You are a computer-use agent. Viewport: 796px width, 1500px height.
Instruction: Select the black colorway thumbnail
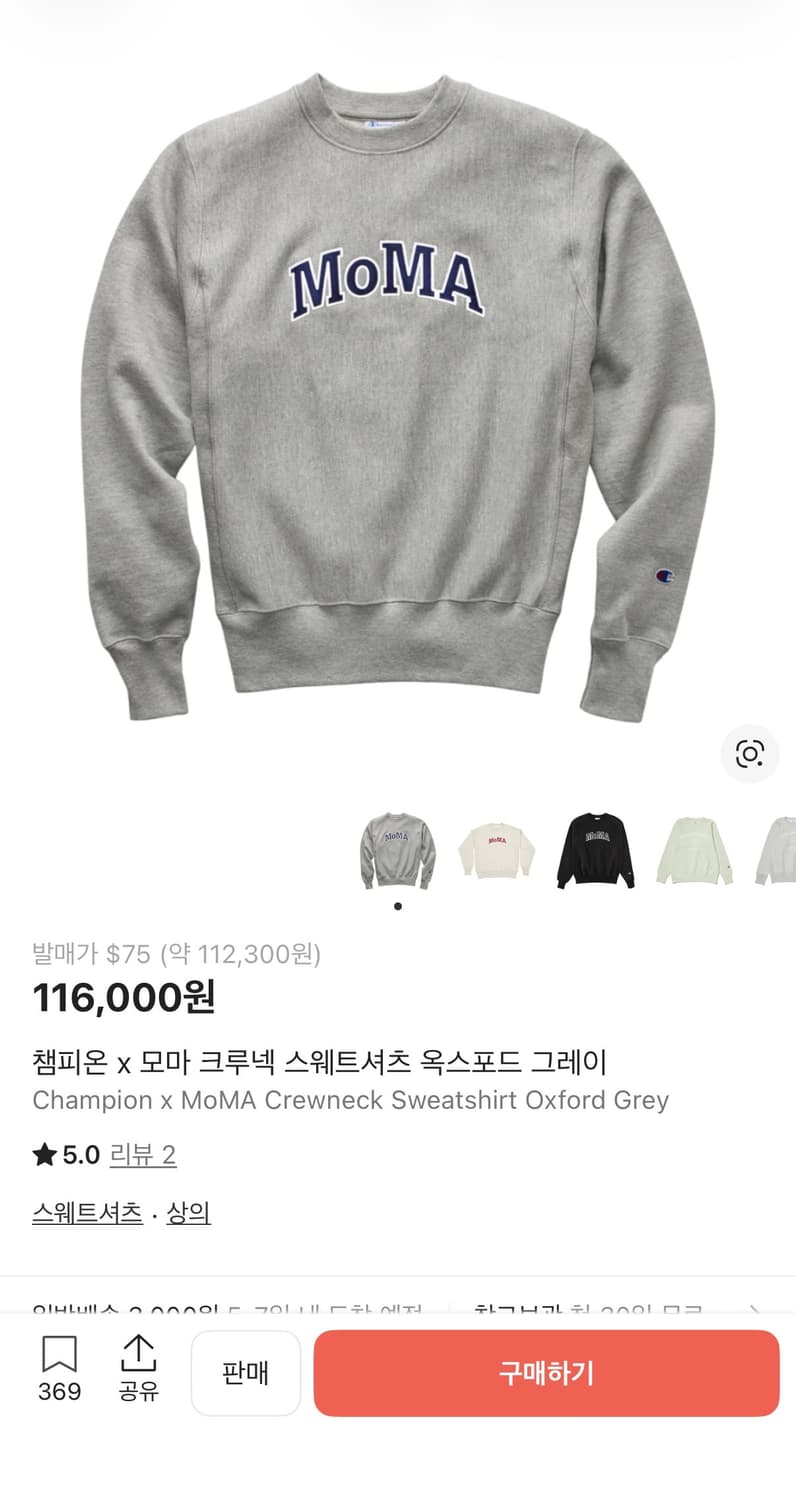(x=596, y=849)
